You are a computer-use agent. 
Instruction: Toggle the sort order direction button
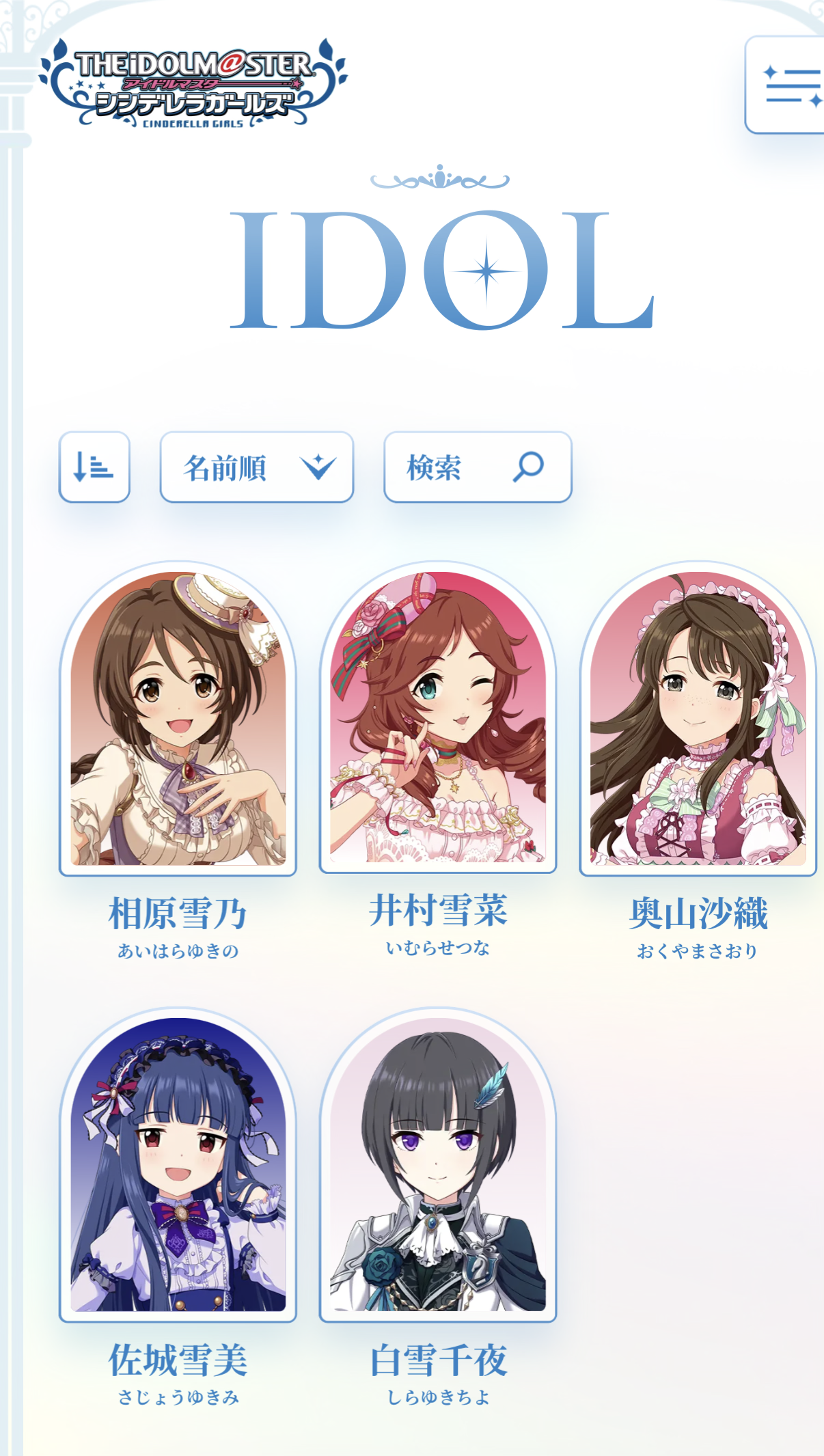coord(94,467)
